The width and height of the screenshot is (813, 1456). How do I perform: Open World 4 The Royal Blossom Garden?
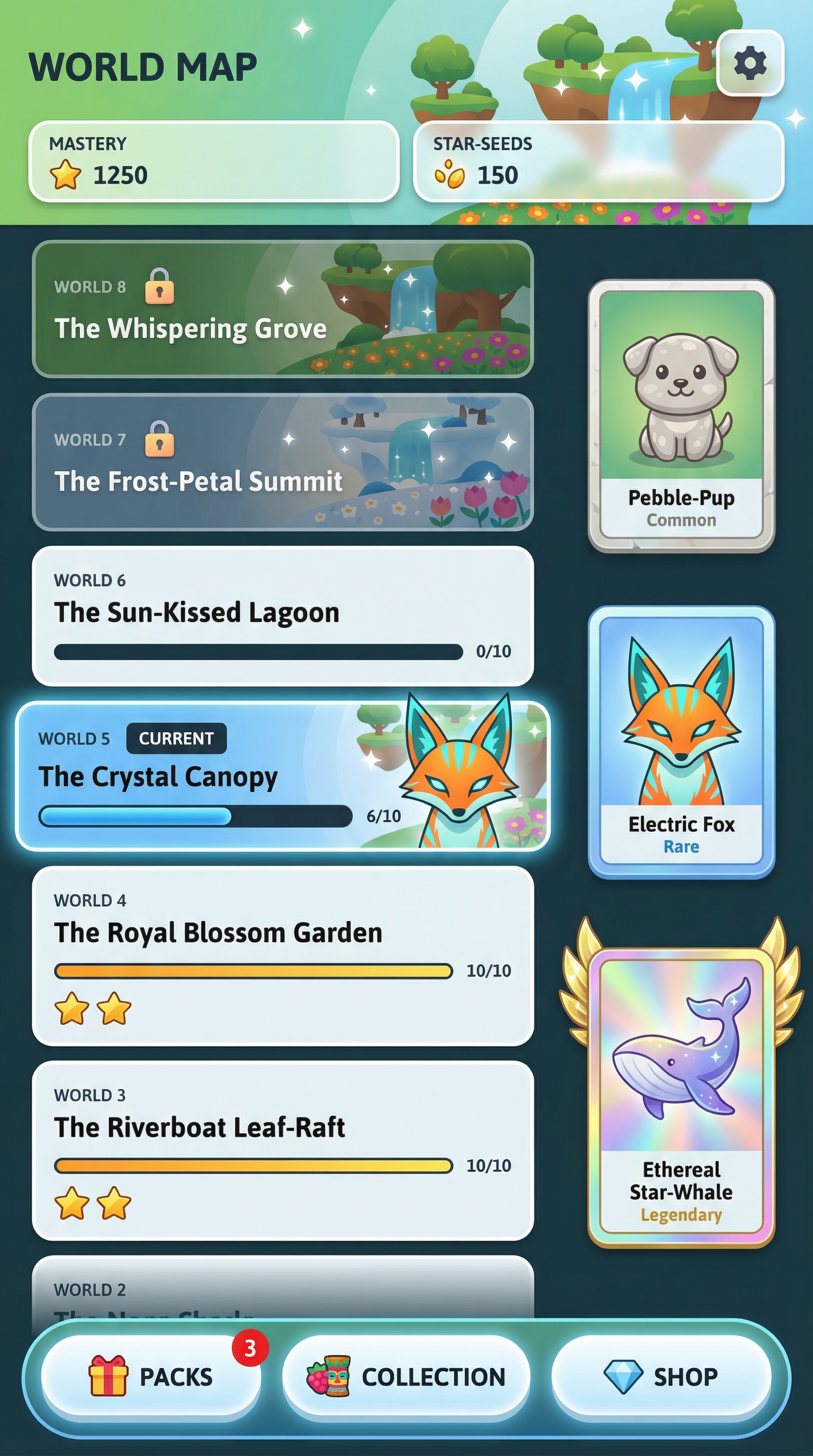coord(283,956)
